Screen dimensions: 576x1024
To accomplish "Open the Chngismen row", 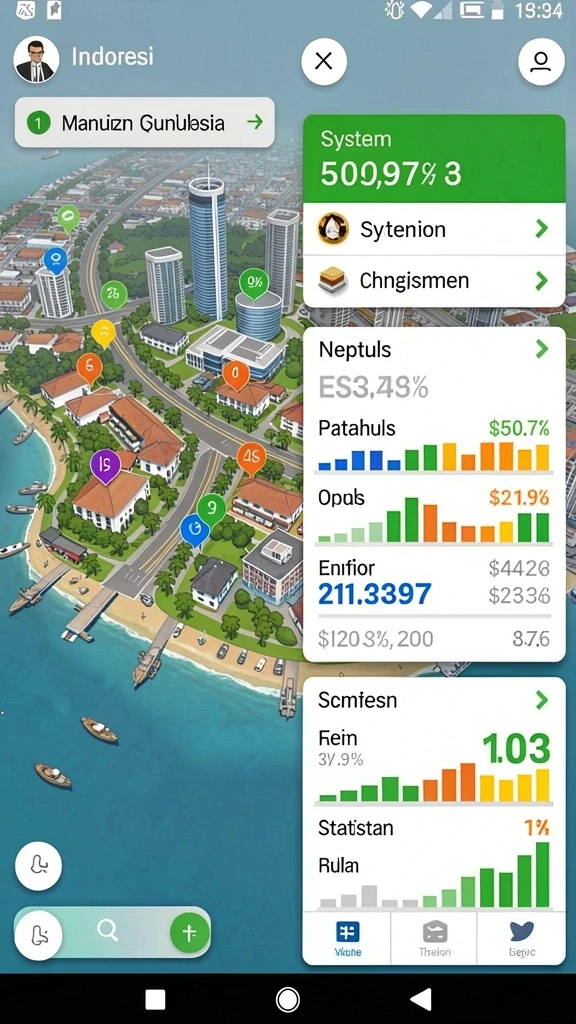I will tap(434, 281).
